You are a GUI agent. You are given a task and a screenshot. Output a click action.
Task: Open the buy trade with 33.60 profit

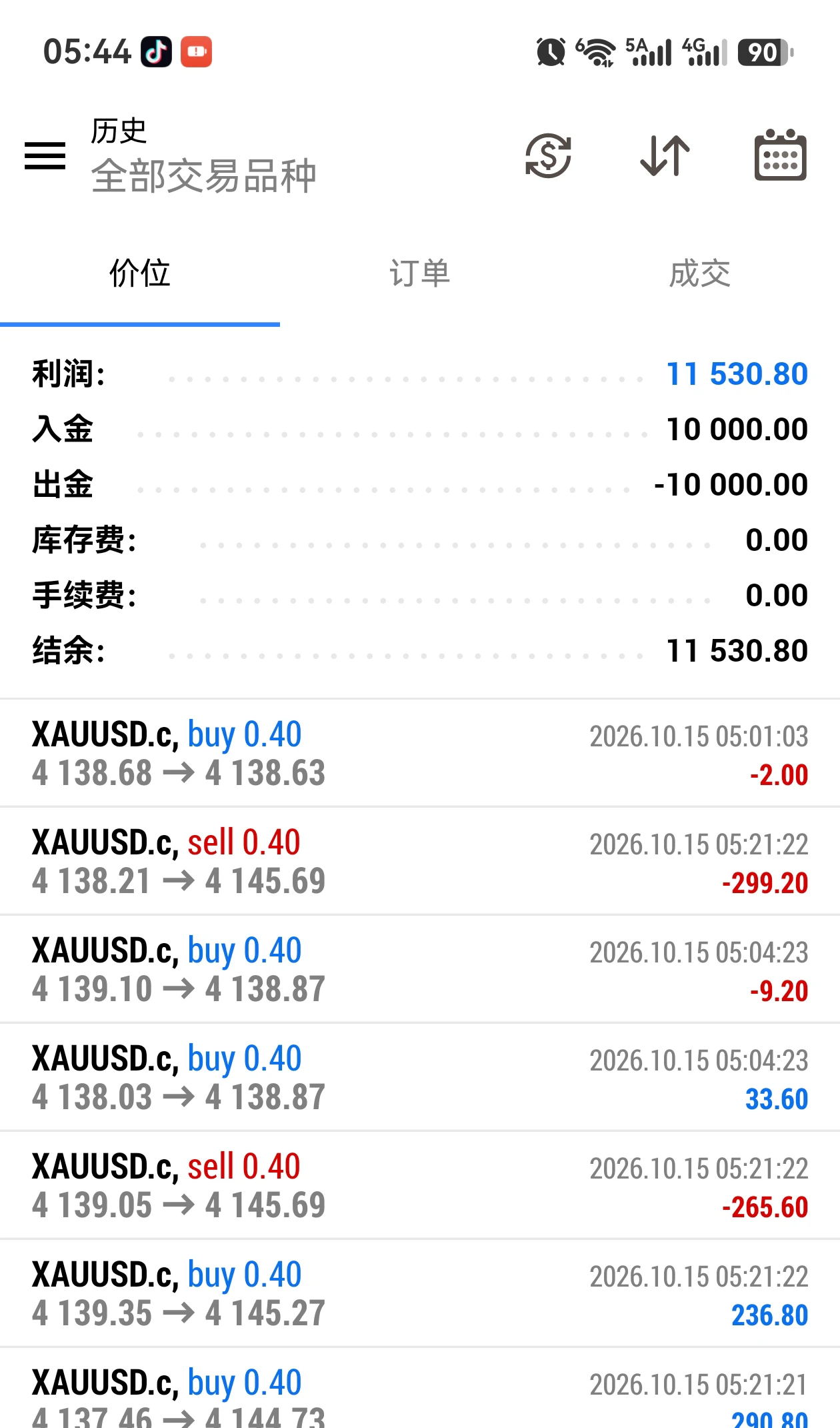click(x=420, y=1077)
